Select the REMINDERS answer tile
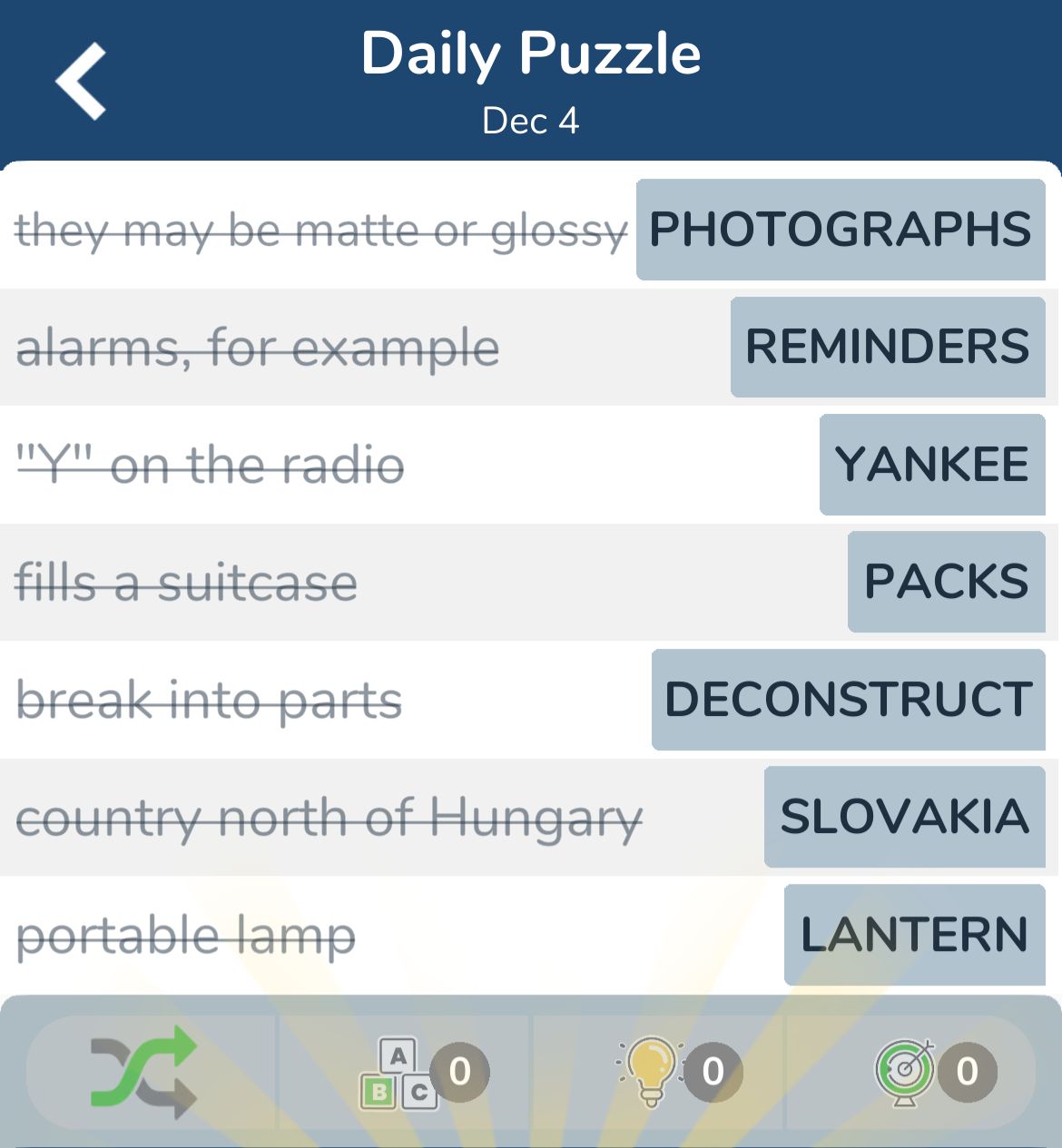The image size is (1062, 1148). 888,347
